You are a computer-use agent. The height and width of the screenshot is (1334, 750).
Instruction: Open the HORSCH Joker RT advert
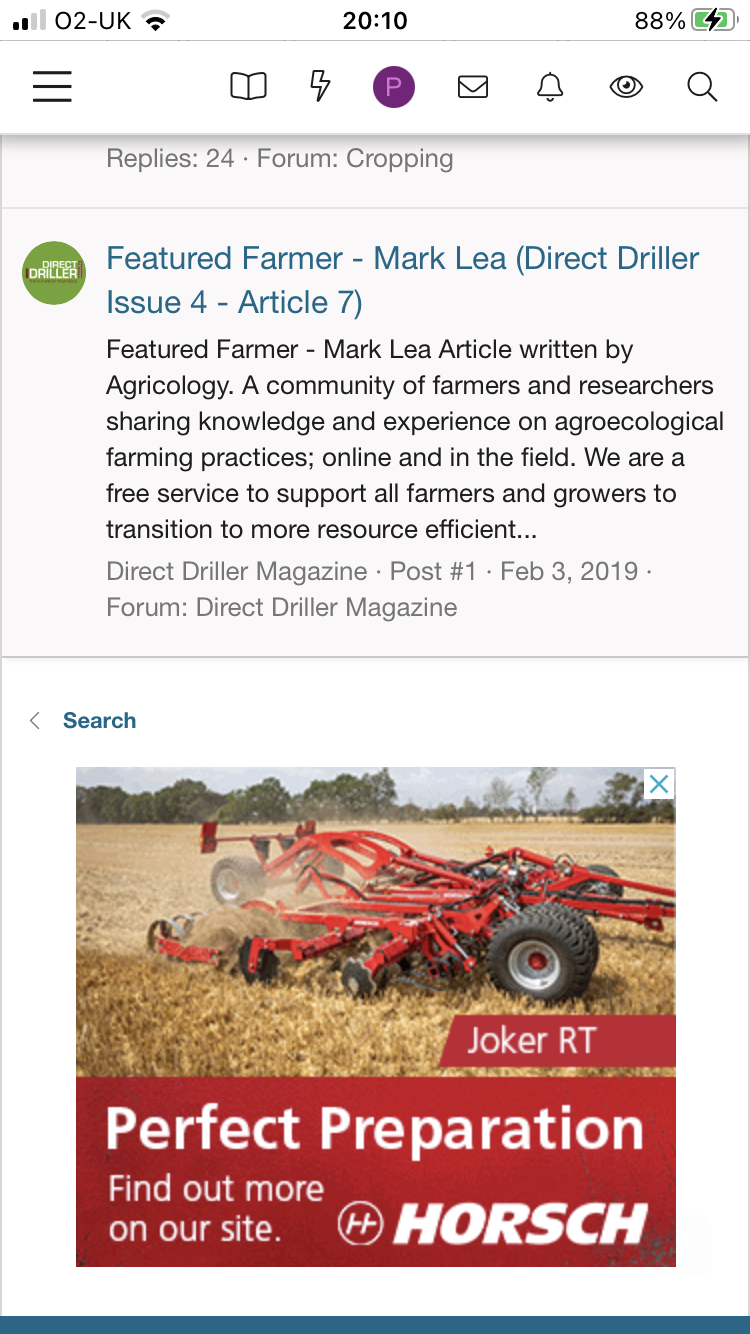point(375,1016)
